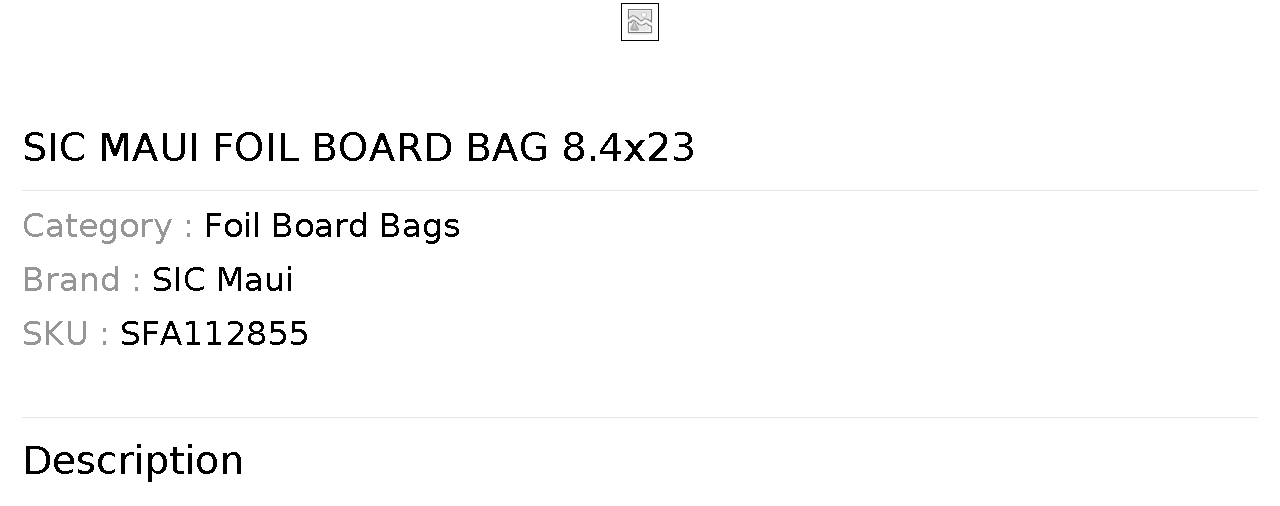Open the product image placeholder

point(639,22)
